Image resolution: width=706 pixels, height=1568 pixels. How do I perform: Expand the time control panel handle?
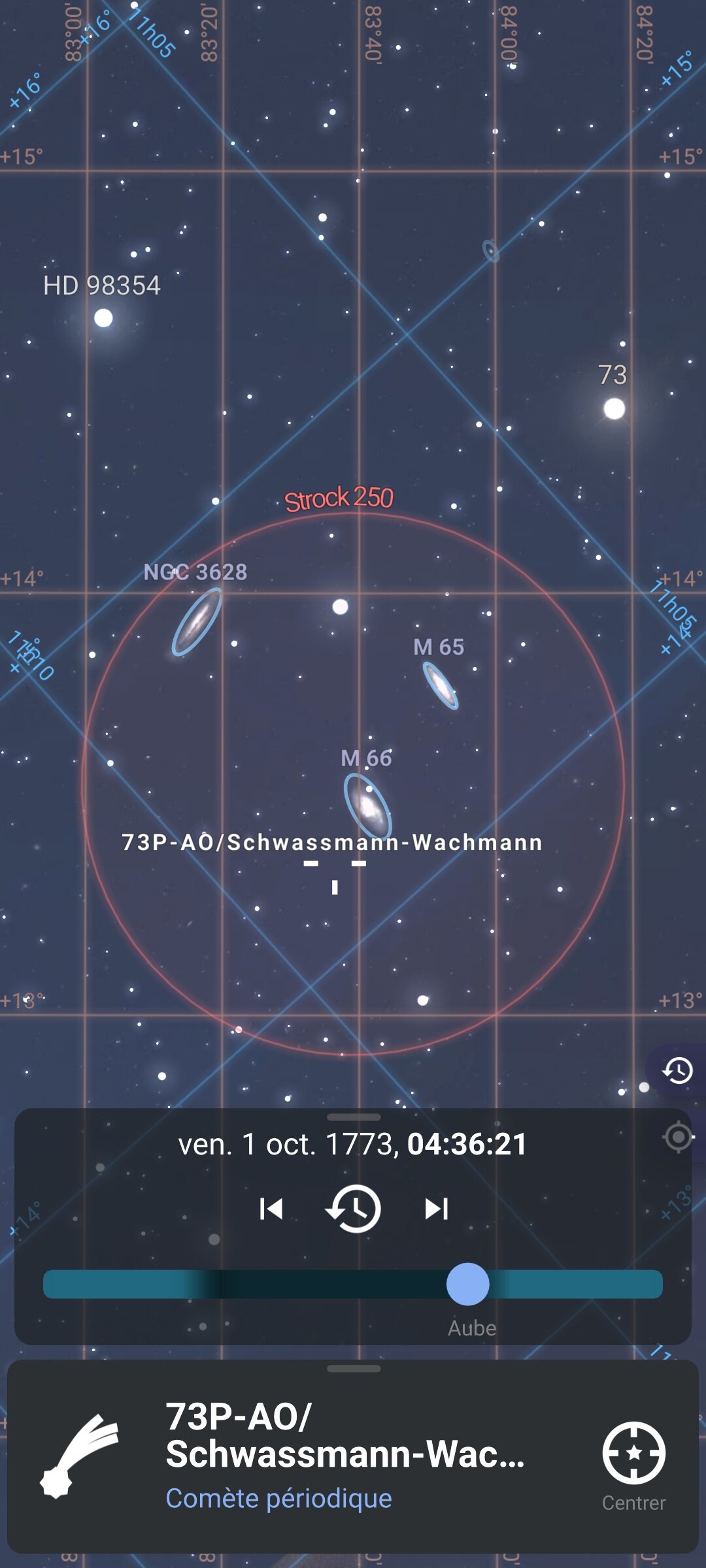coord(354,1117)
